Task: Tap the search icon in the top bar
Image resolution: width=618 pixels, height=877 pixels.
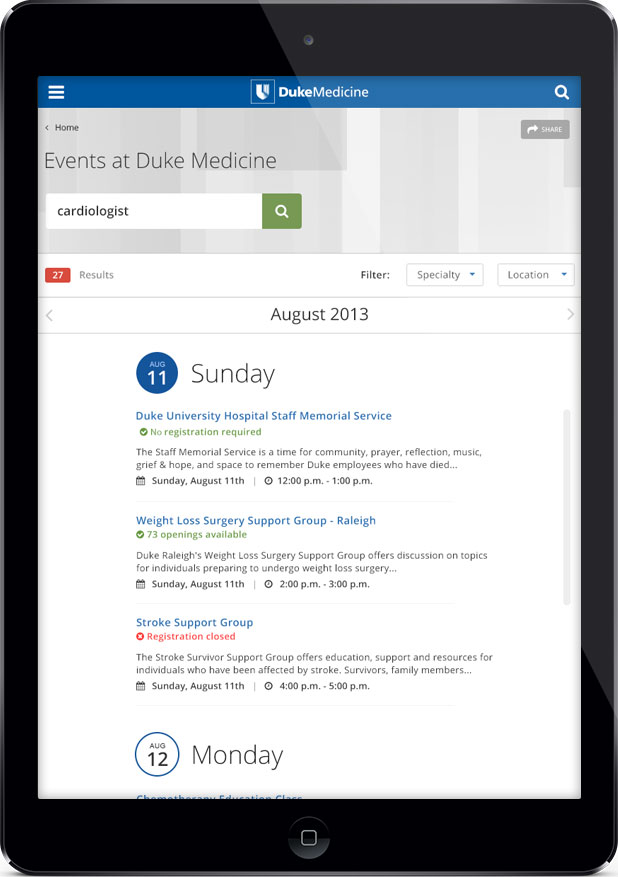Action: pos(562,92)
